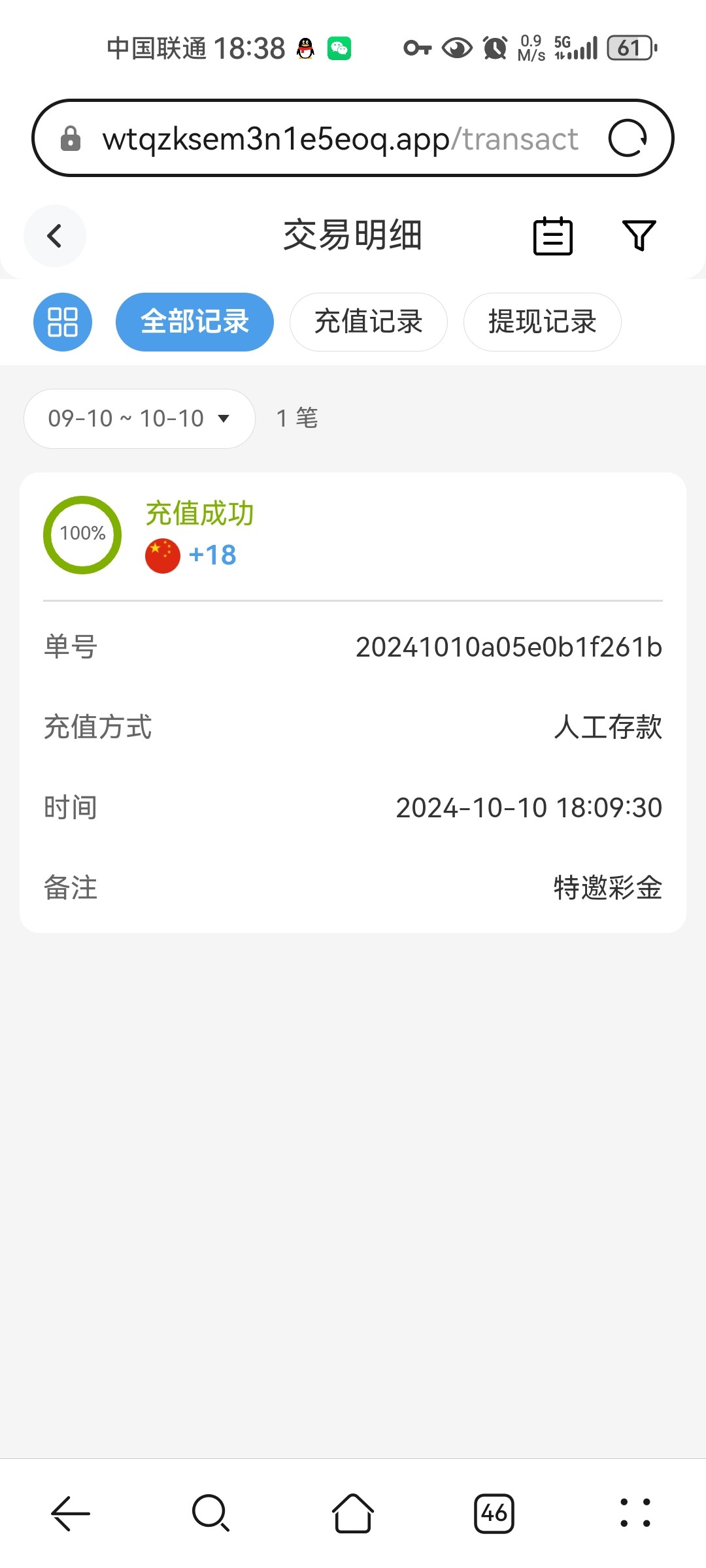Tap the blue grid category button
The width and height of the screenshot is (706, 1568).
pos(63,322)
